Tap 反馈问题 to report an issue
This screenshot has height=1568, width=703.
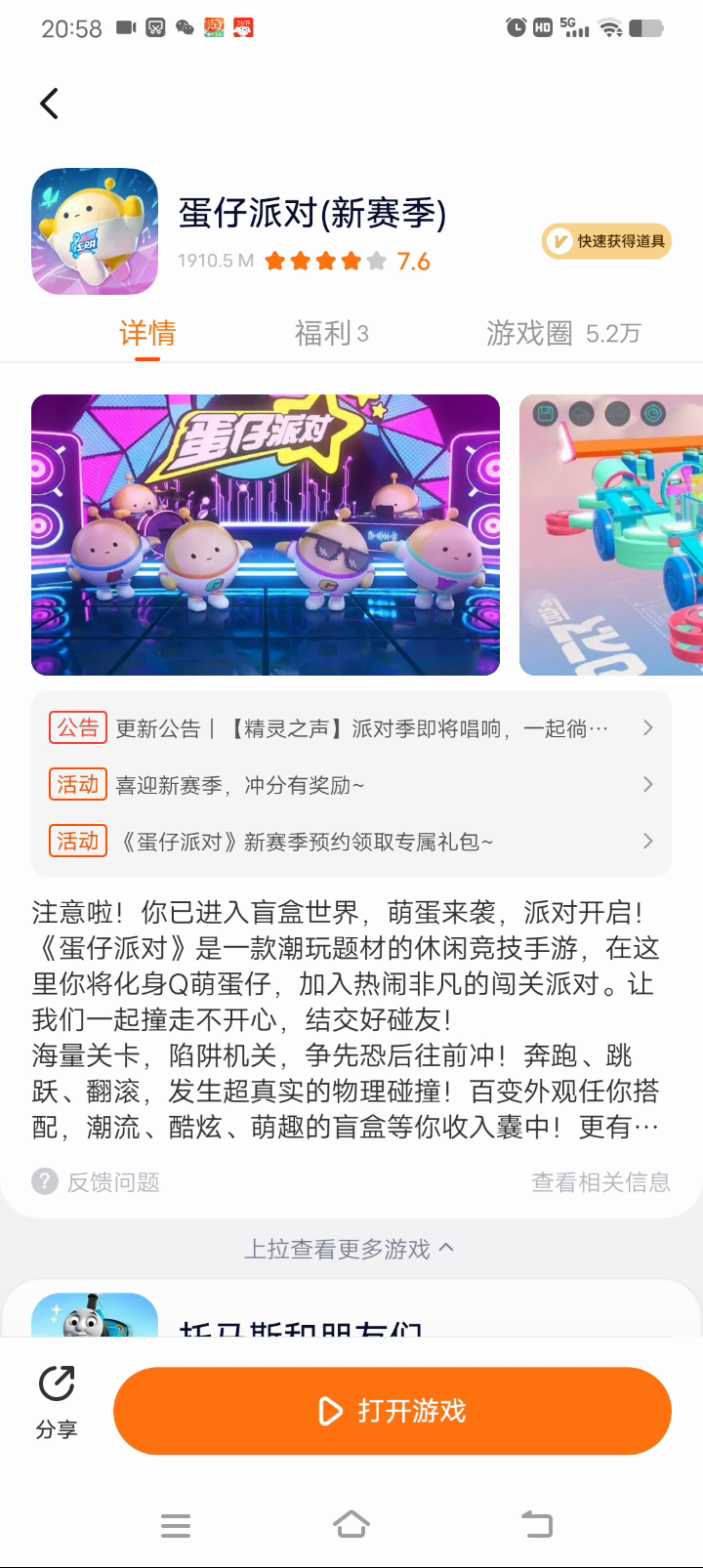point(97,1182)
